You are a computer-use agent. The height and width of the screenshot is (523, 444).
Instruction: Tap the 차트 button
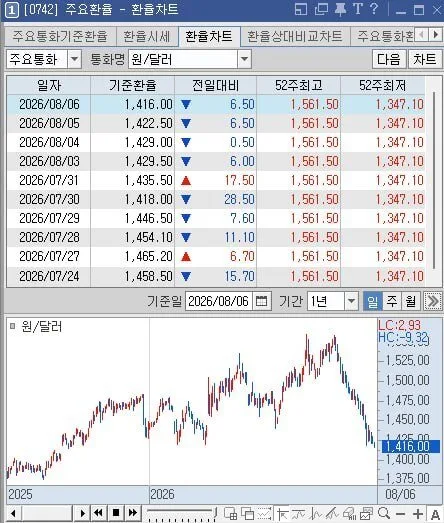pos(425,59)
